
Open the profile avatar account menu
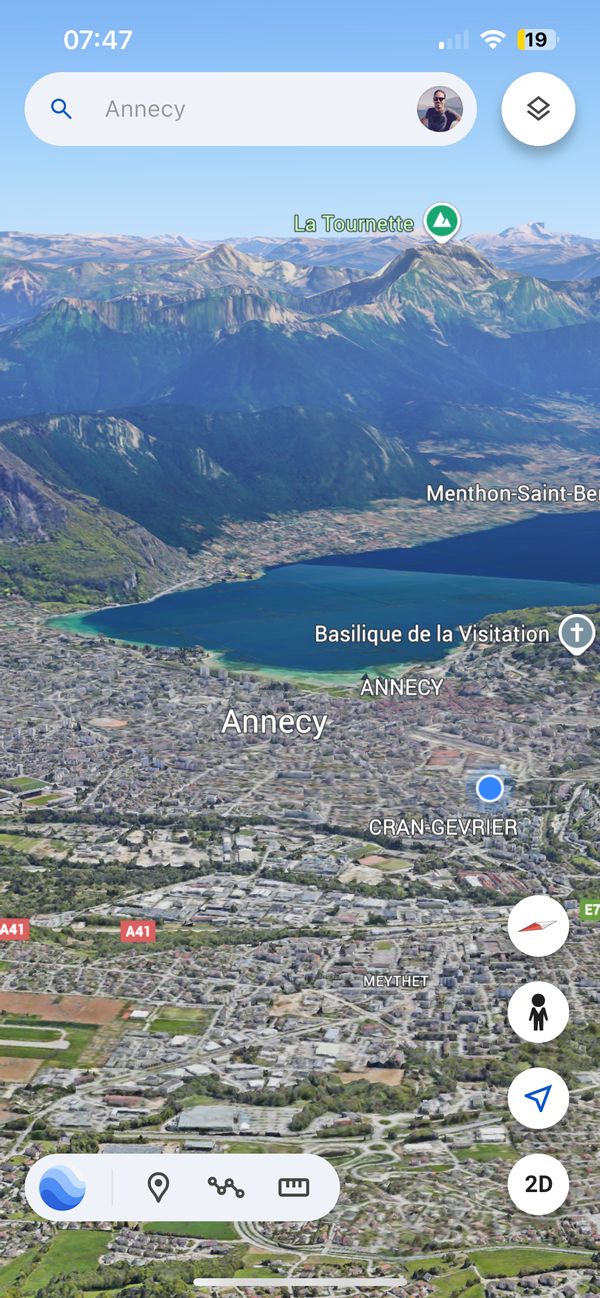440,109
